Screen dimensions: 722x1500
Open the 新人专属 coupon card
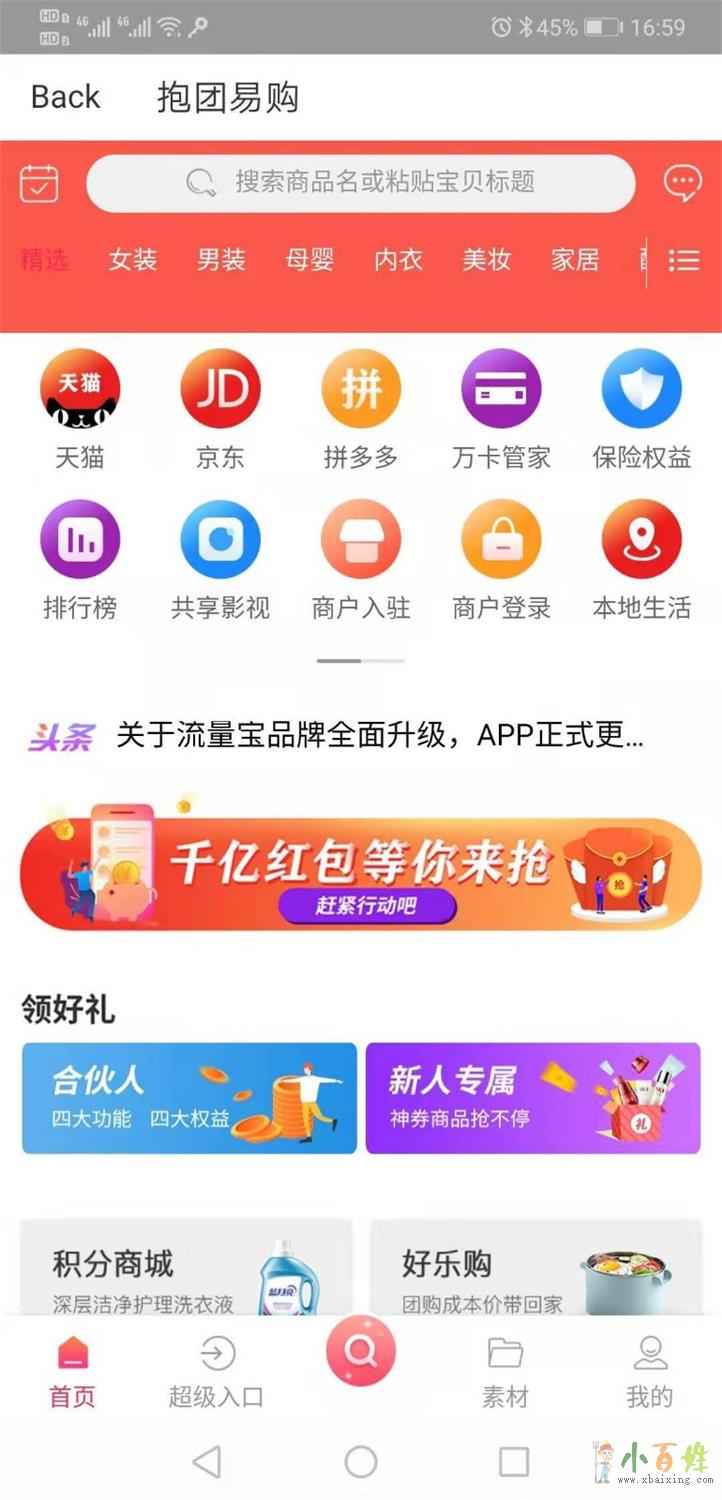tap(532, 1098)
